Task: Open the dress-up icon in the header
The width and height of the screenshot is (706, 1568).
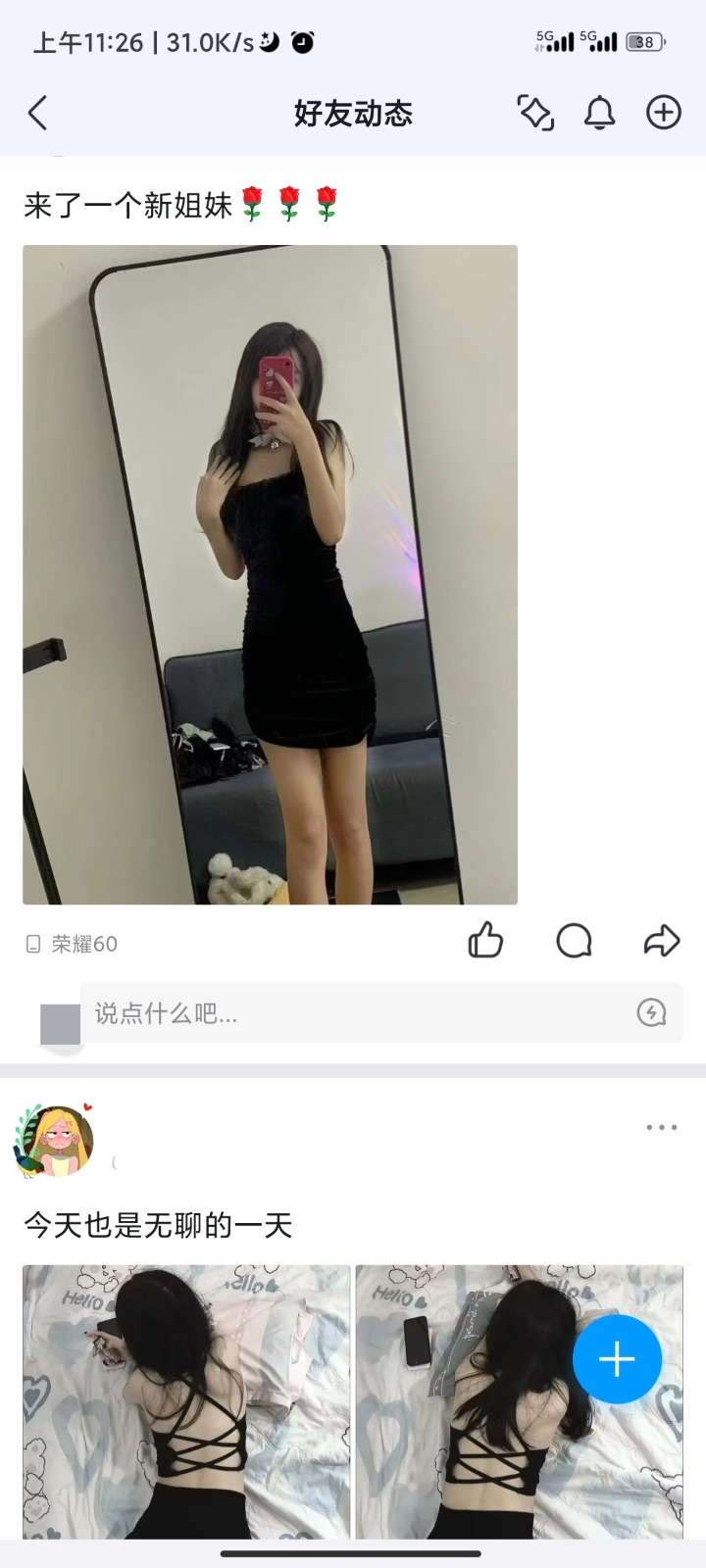Action: [x=535, y=114]
